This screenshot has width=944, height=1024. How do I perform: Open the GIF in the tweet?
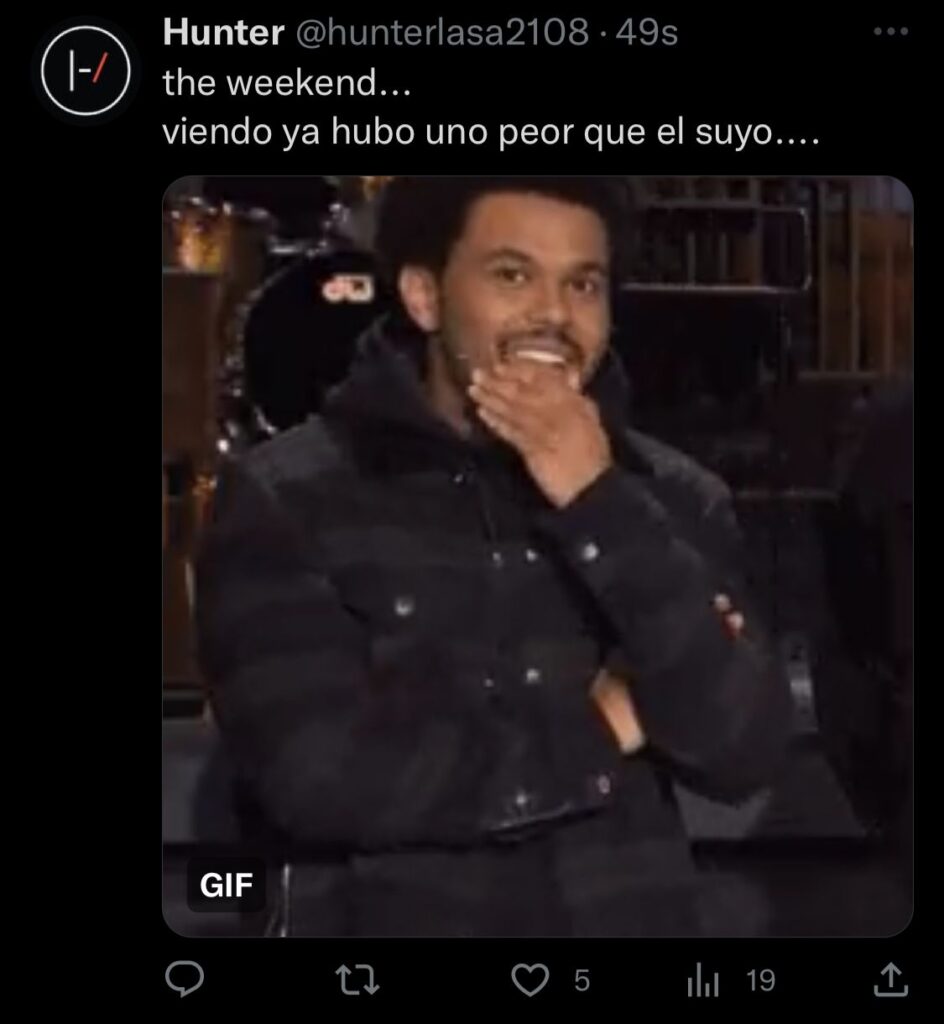coord(537,556)
